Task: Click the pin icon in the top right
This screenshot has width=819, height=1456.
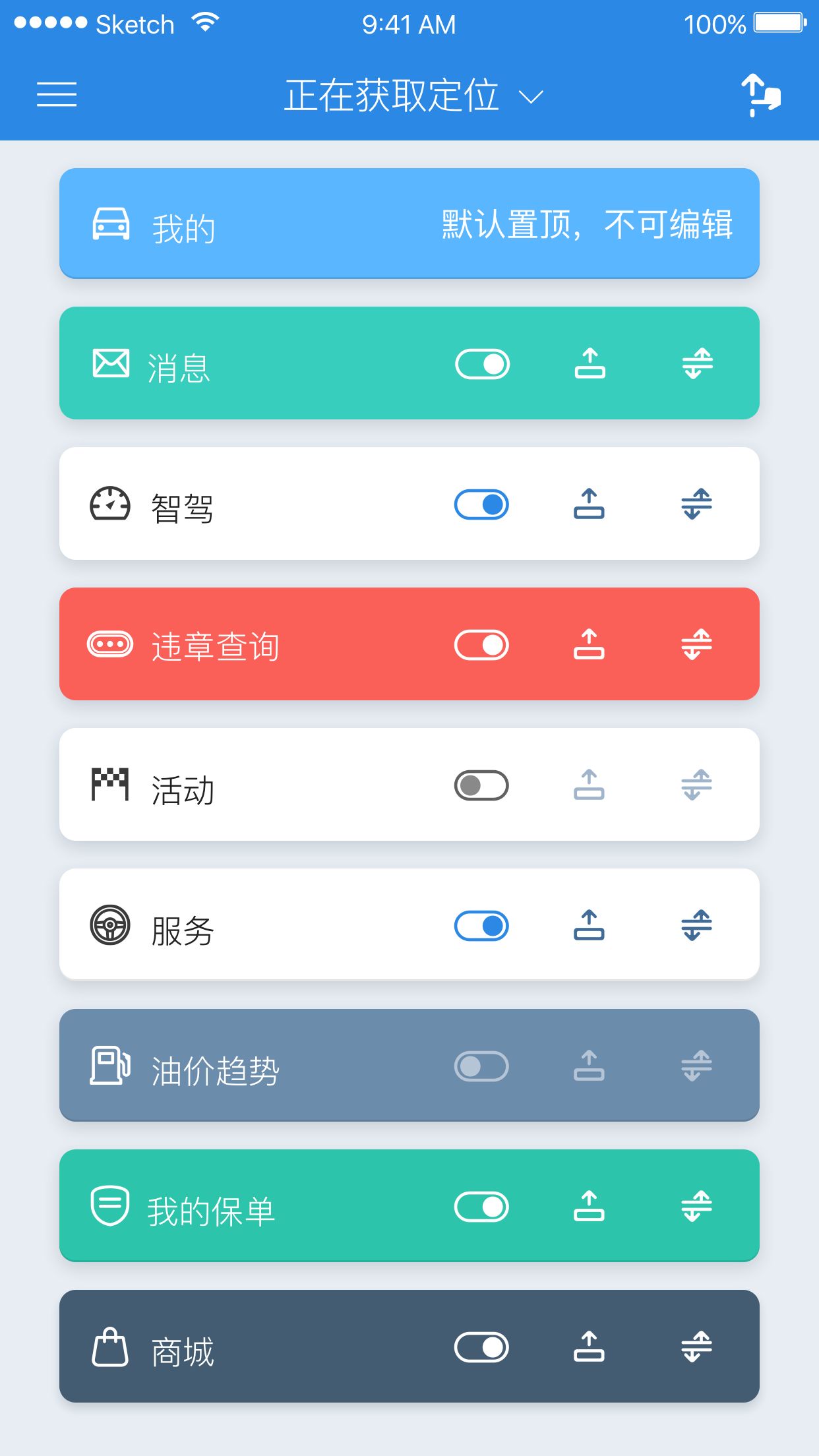Action: 760,95
